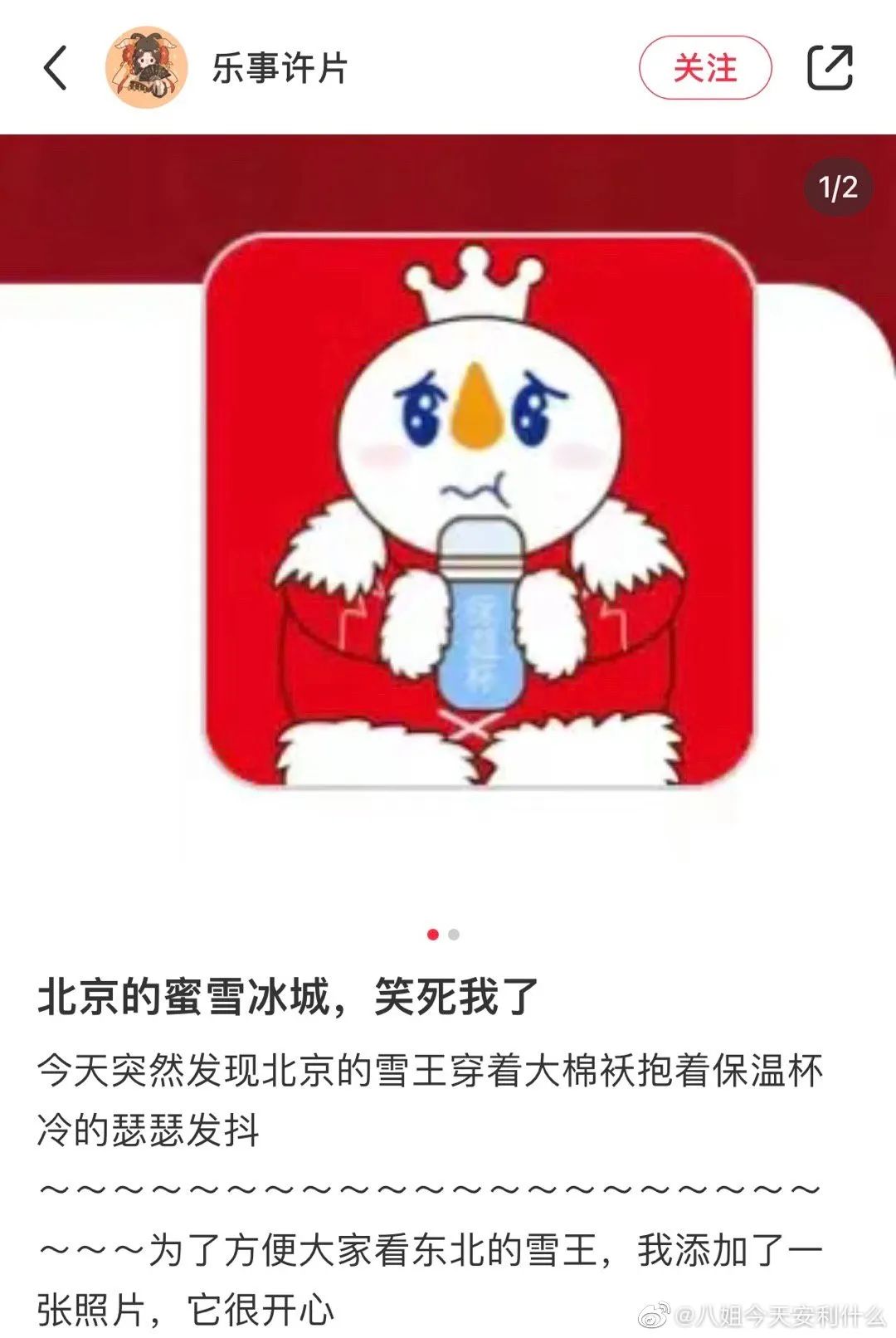Follow the author with the 关注 button
Image resolution: width=896 pixels, height=1338 pixels.
tap(704, 68)
